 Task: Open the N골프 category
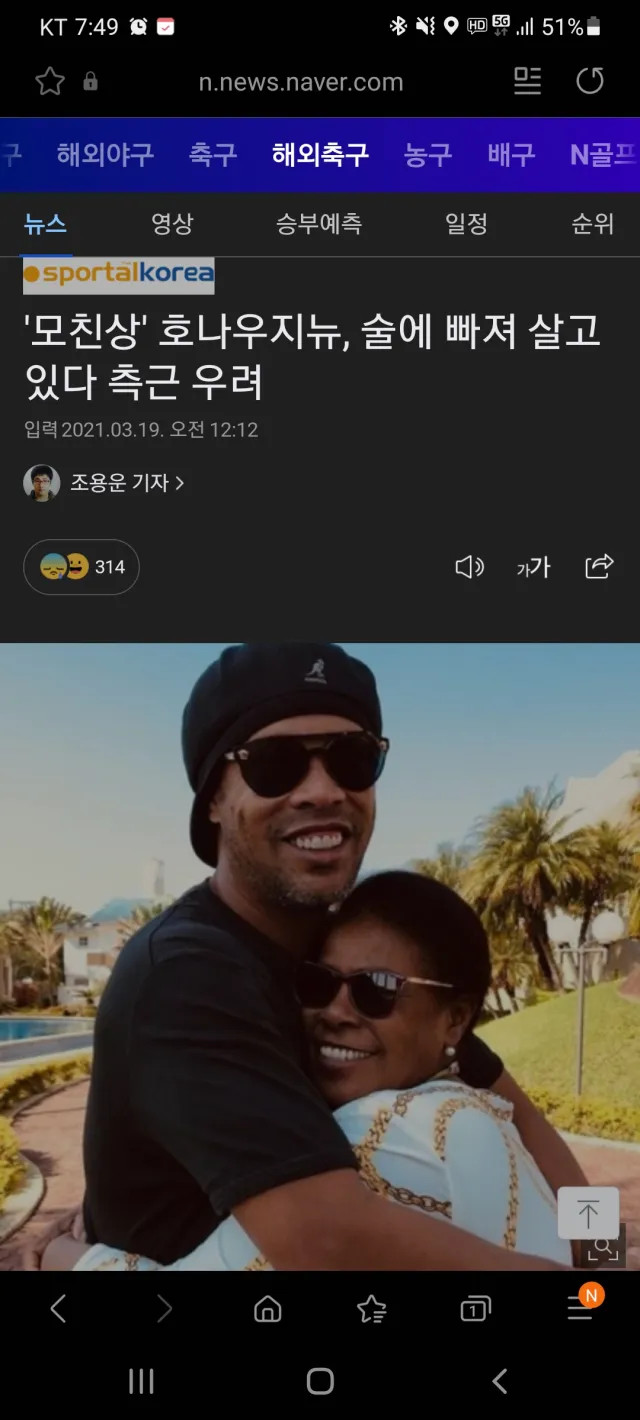(x=602, y=154)
